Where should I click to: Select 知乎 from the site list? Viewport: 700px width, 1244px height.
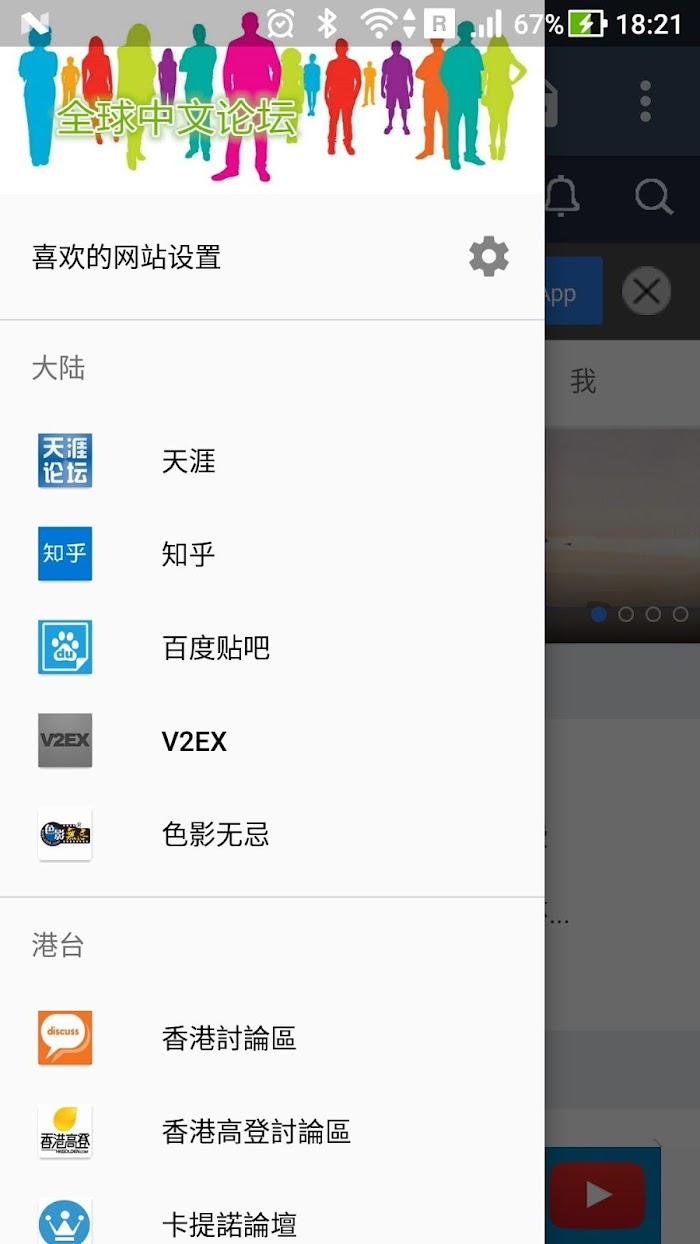(x=272, y=554)
